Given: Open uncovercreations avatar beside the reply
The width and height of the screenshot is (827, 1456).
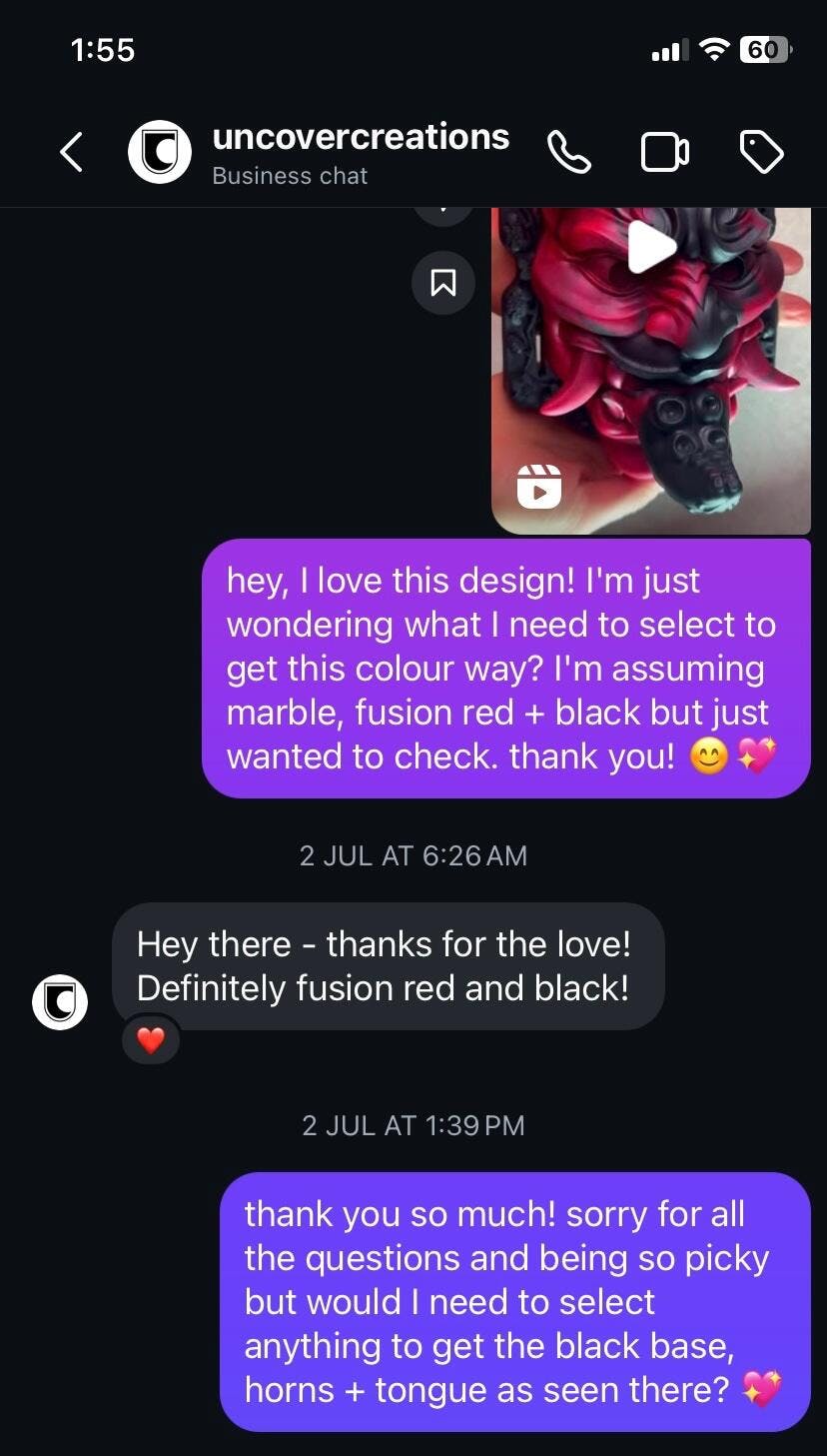Looking at the screenshot, I should point(60,1001).
